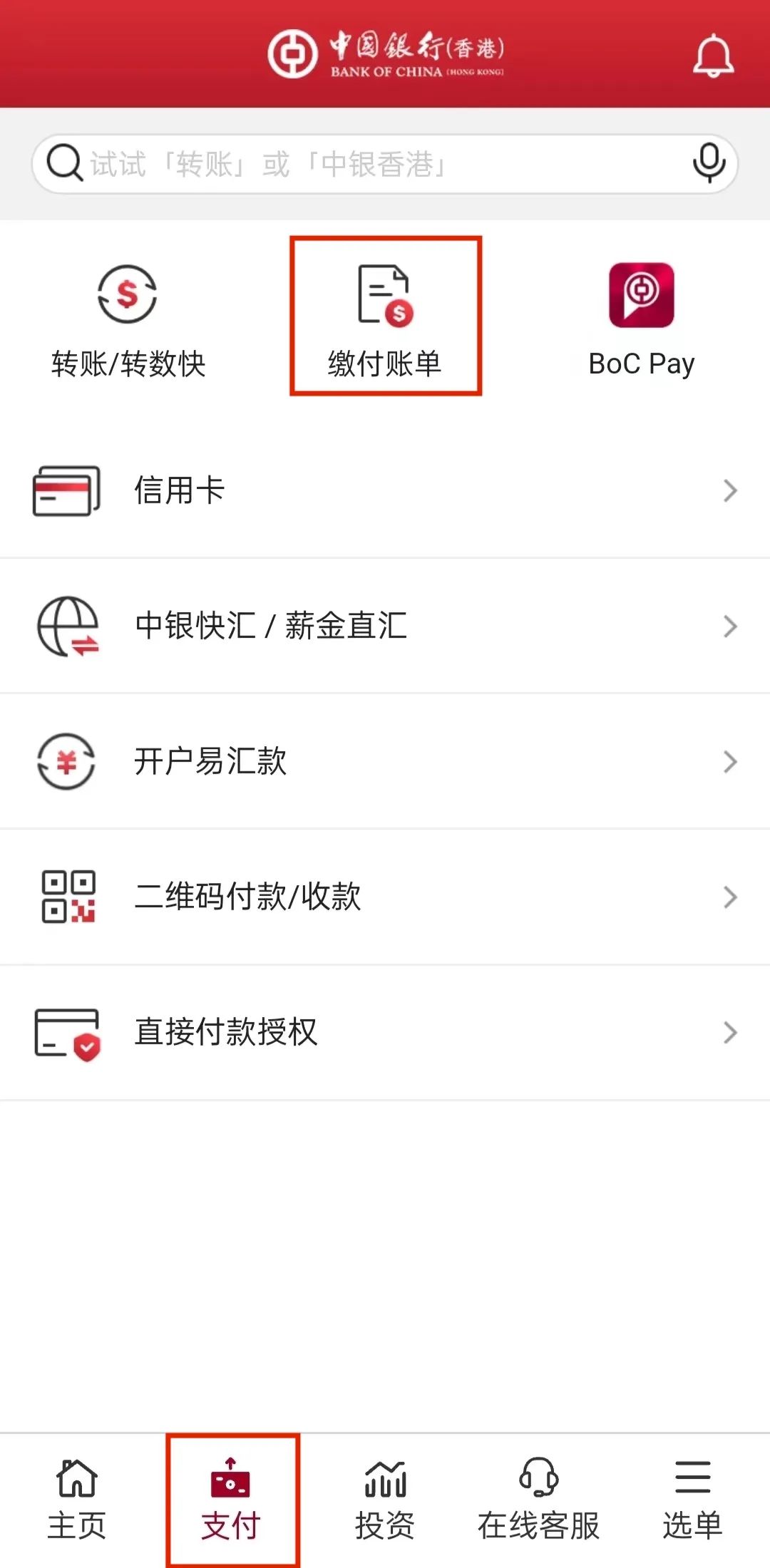Open 直接付款授权
770x1568 pixels.
pyautogui.click(x=385, y=1032)
